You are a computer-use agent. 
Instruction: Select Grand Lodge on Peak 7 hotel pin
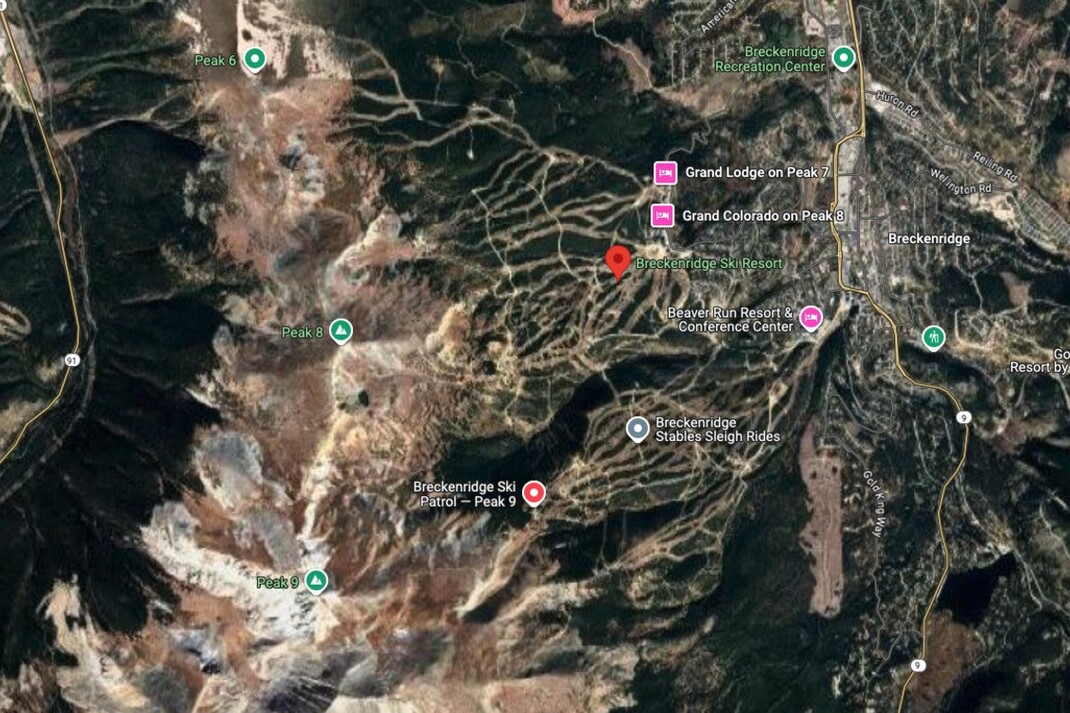665,172
